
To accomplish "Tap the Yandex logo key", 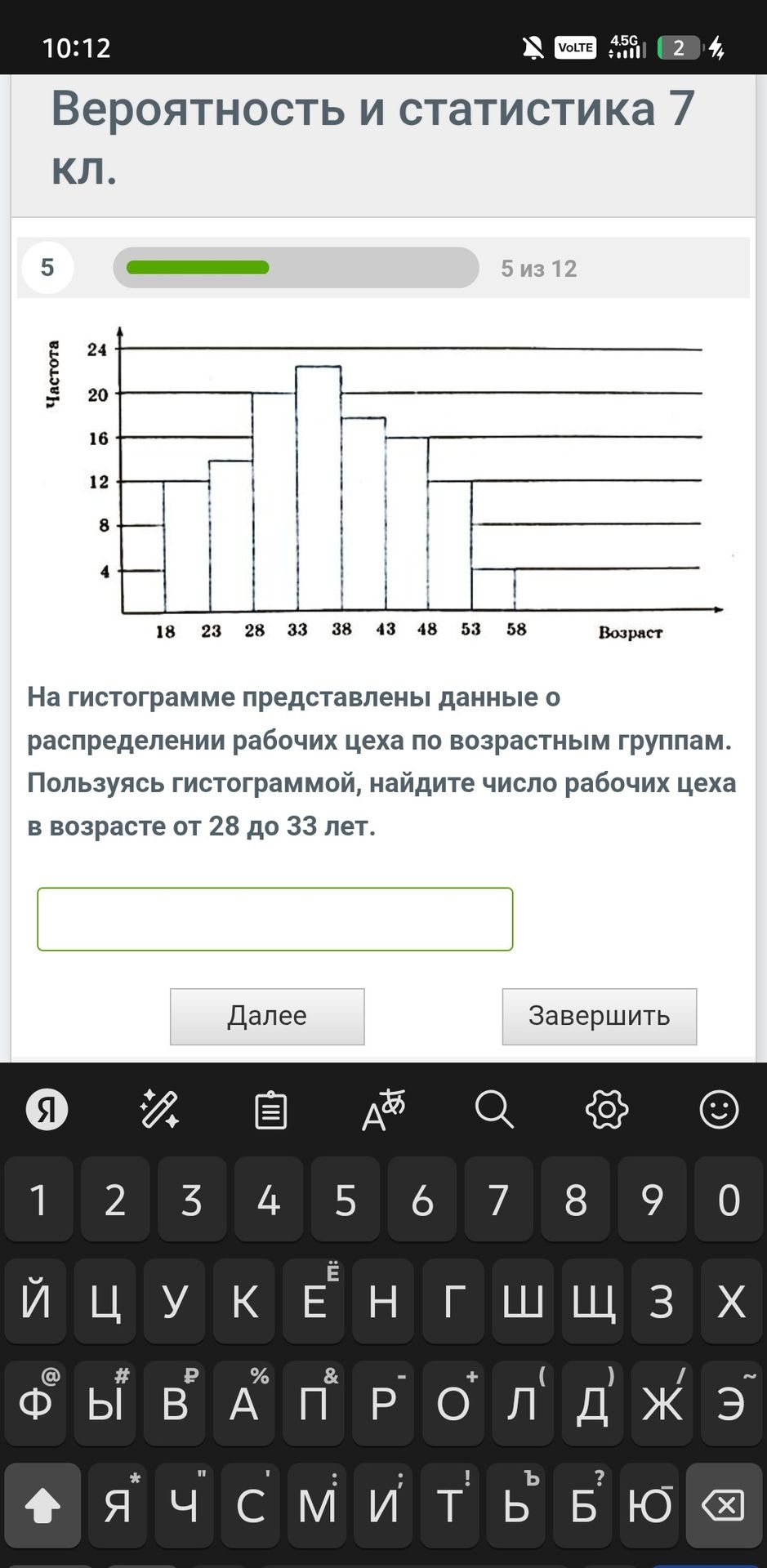I will coord(47,1109).
